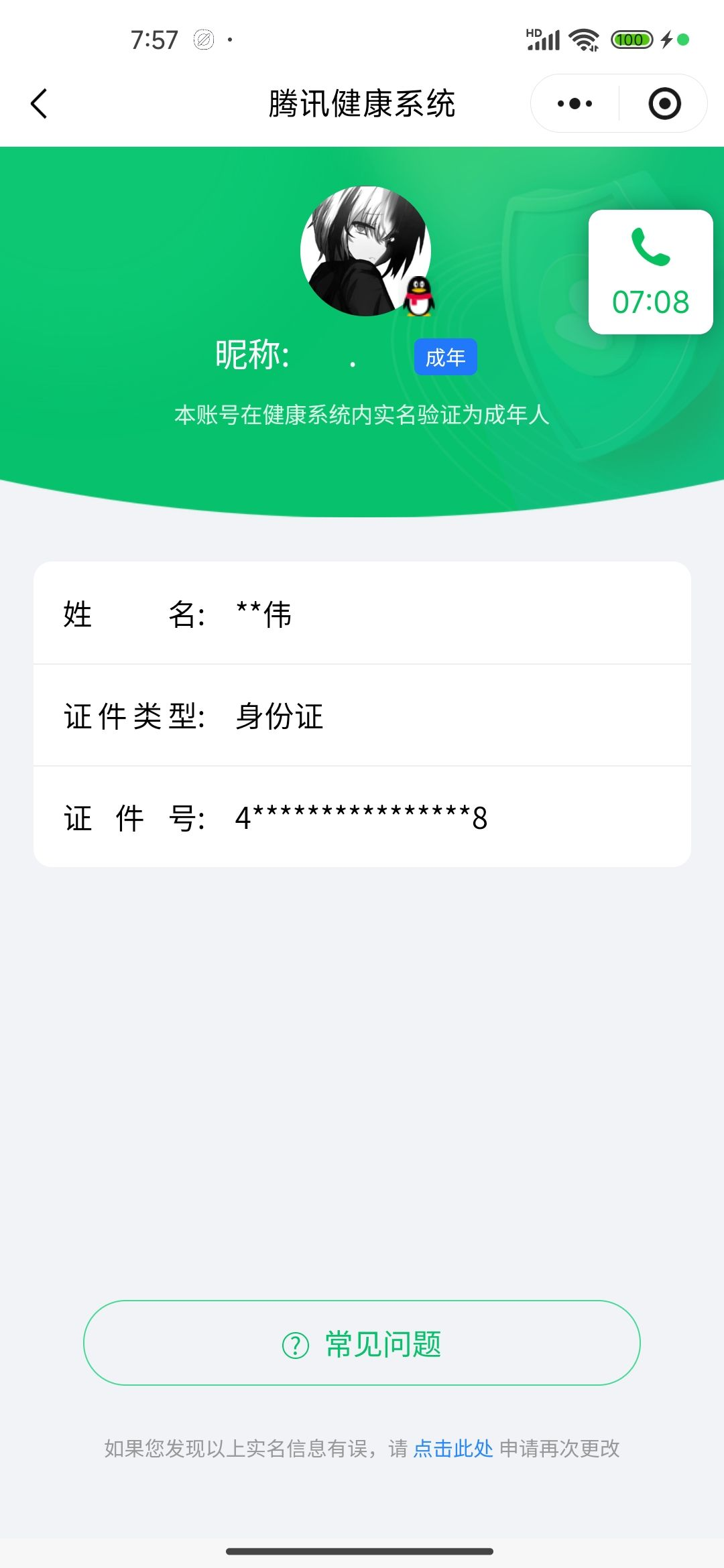Viewport: 724px width, 1568px height.
Task: Tap the QQ penguin badge on avatar
Action: (419, 295)
